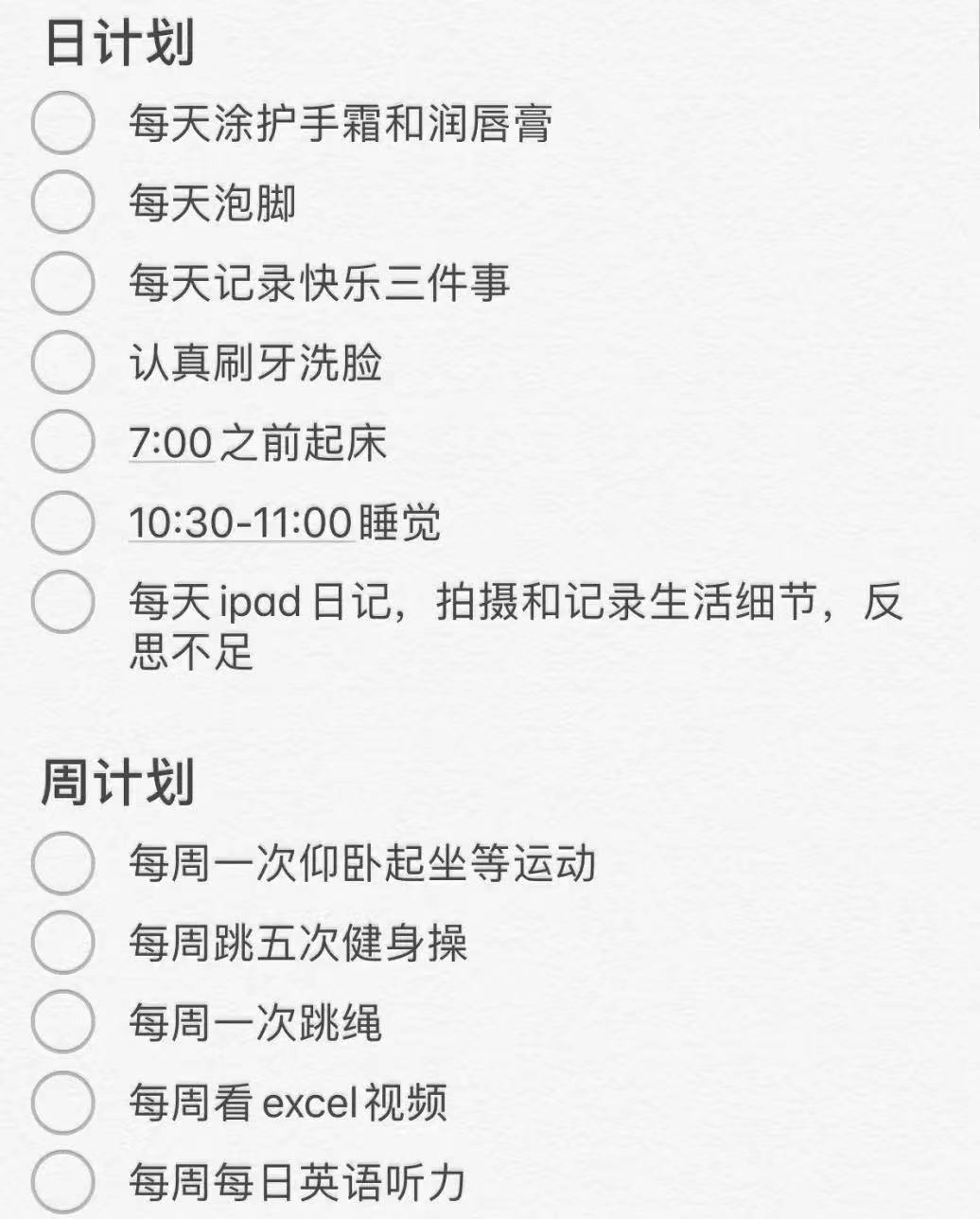Check off 每周每日英语听力
This screenshot has height=1219, width=980.
point(62,1181)
